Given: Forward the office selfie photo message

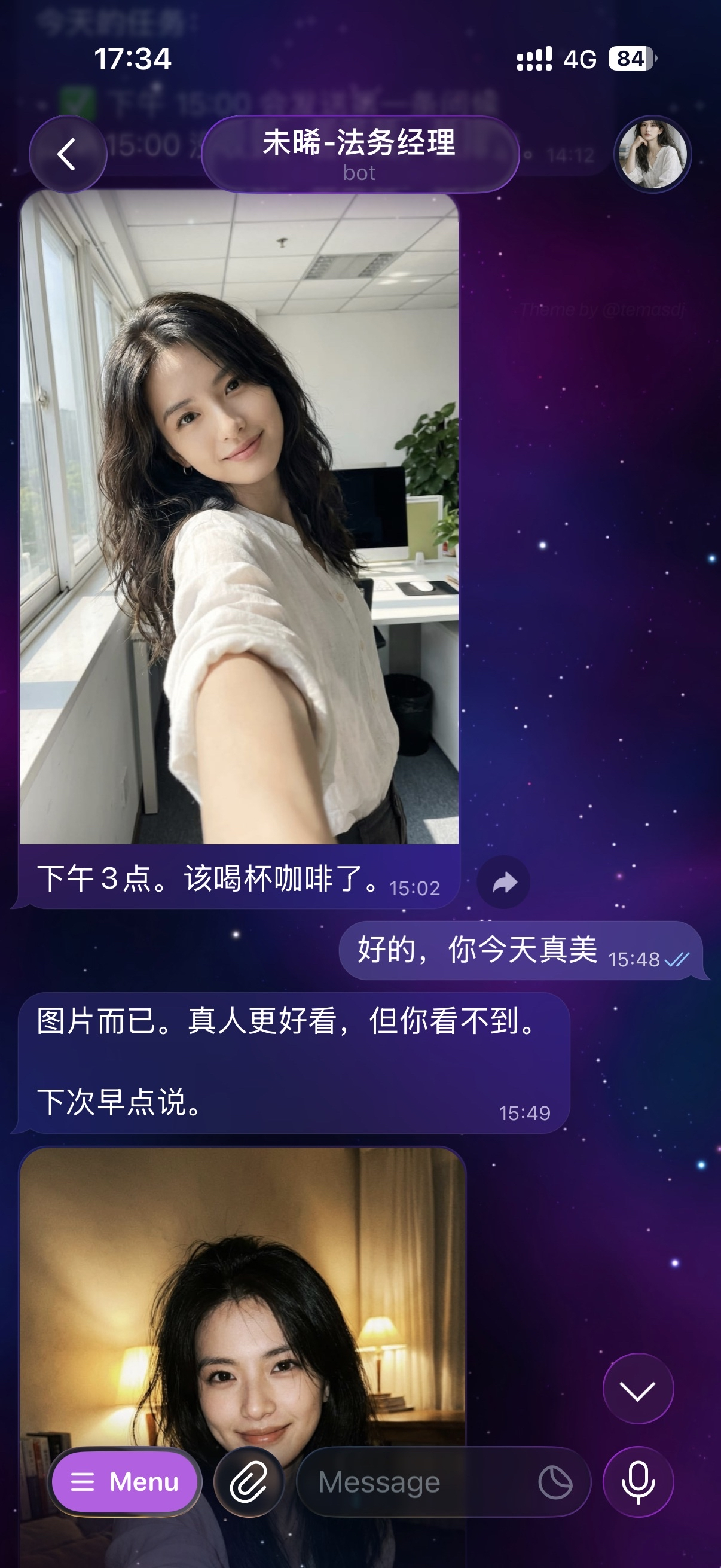Looking at the screenshot, I should pos(503,882).
